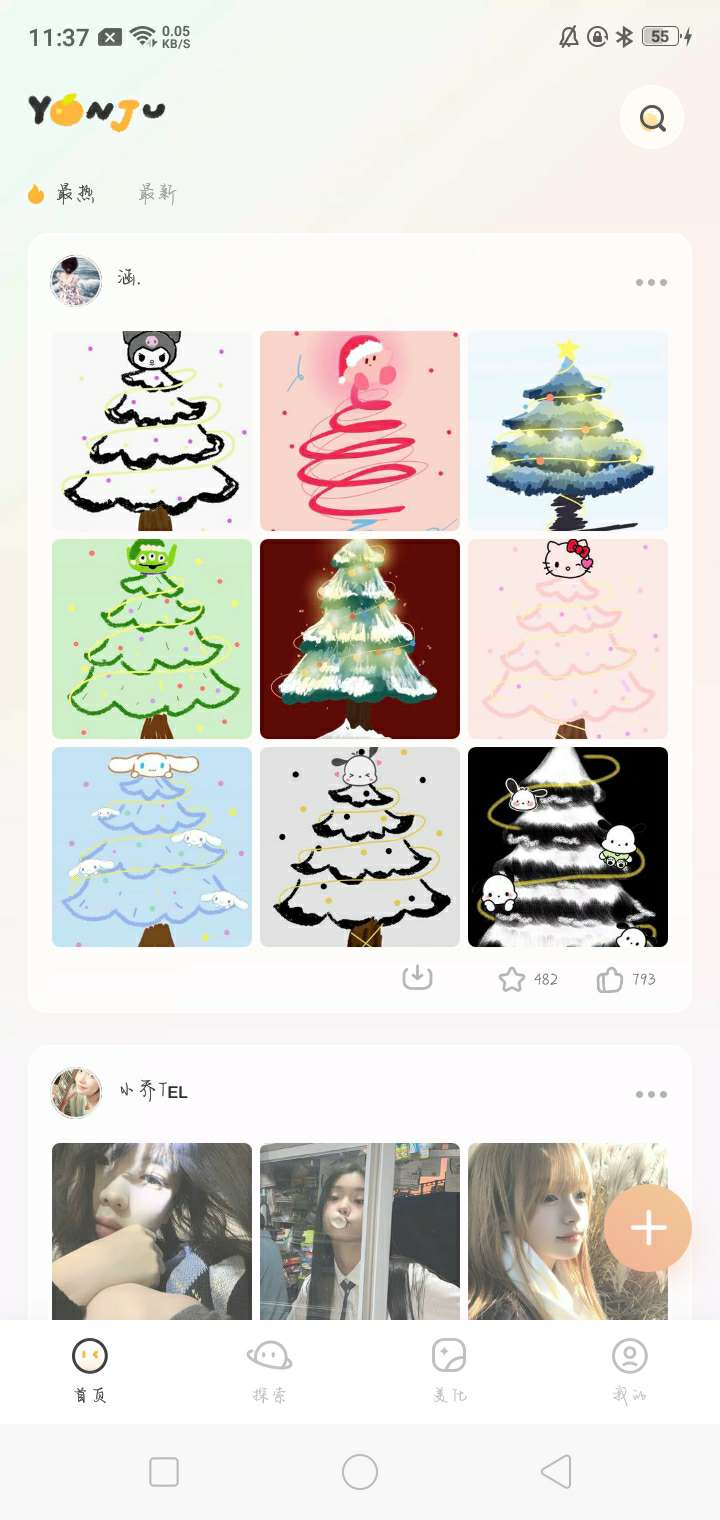
Task: Tap the plus floating button to post
Action: tap(648, 1228)
